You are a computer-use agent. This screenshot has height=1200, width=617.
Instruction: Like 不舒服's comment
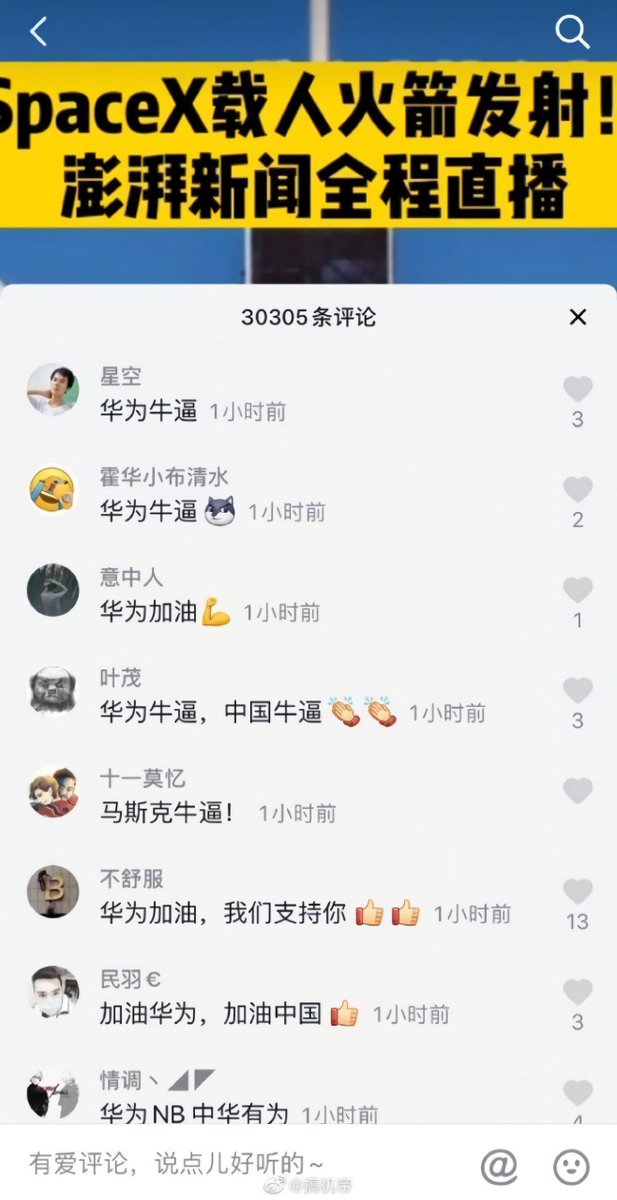[x=577, y=891]
